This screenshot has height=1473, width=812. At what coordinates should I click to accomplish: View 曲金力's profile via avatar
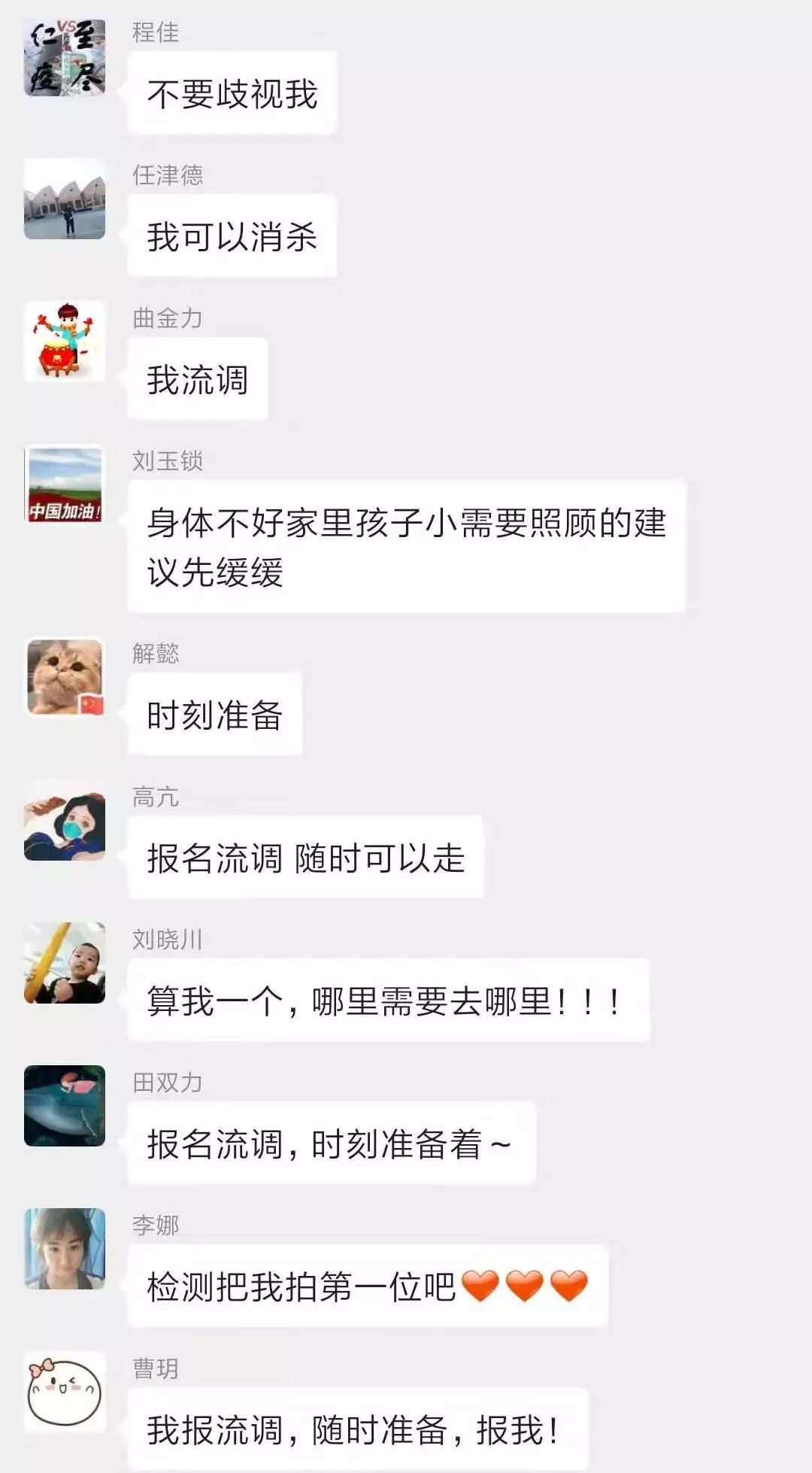(x=65, y=342)
